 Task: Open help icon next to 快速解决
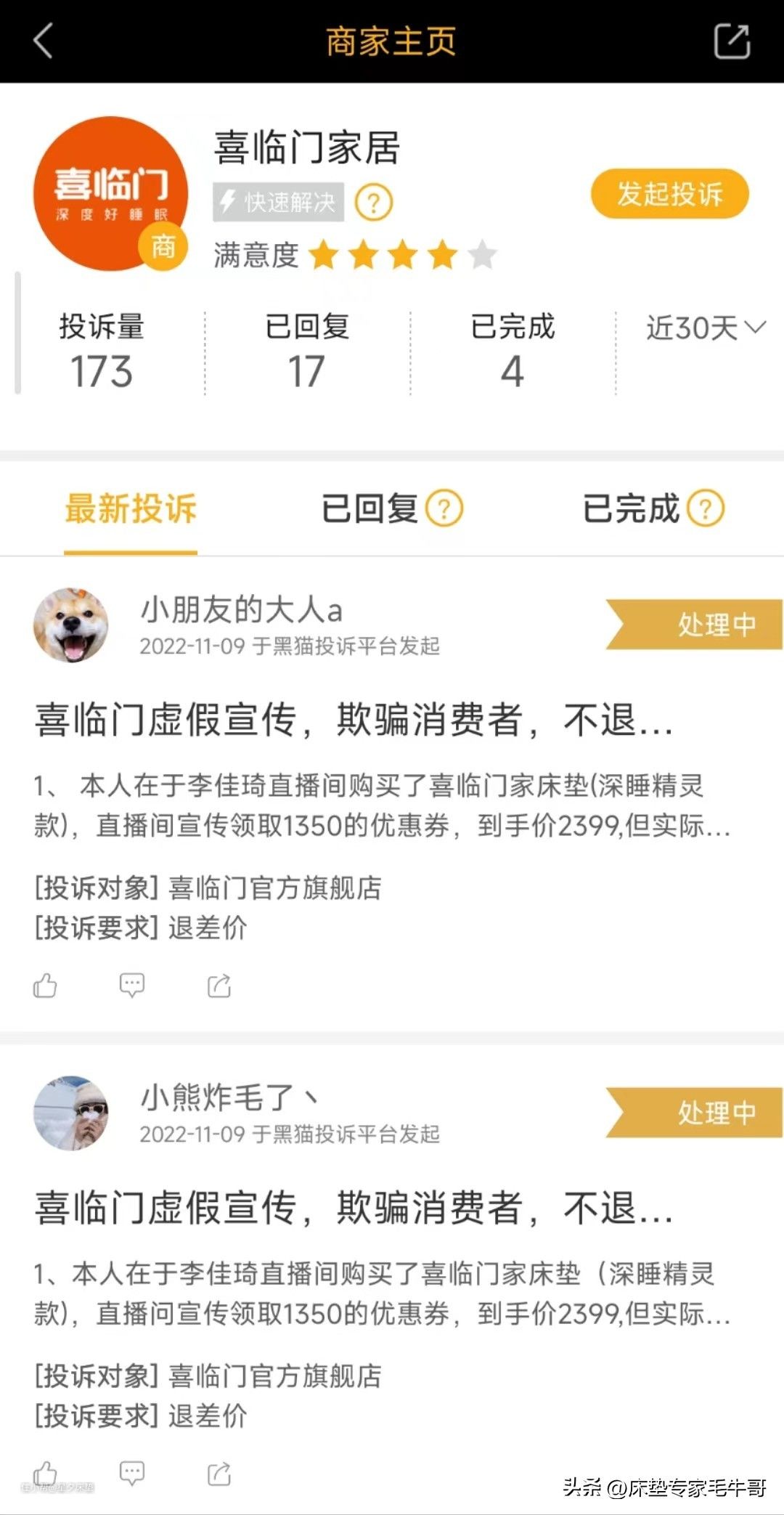374,203
